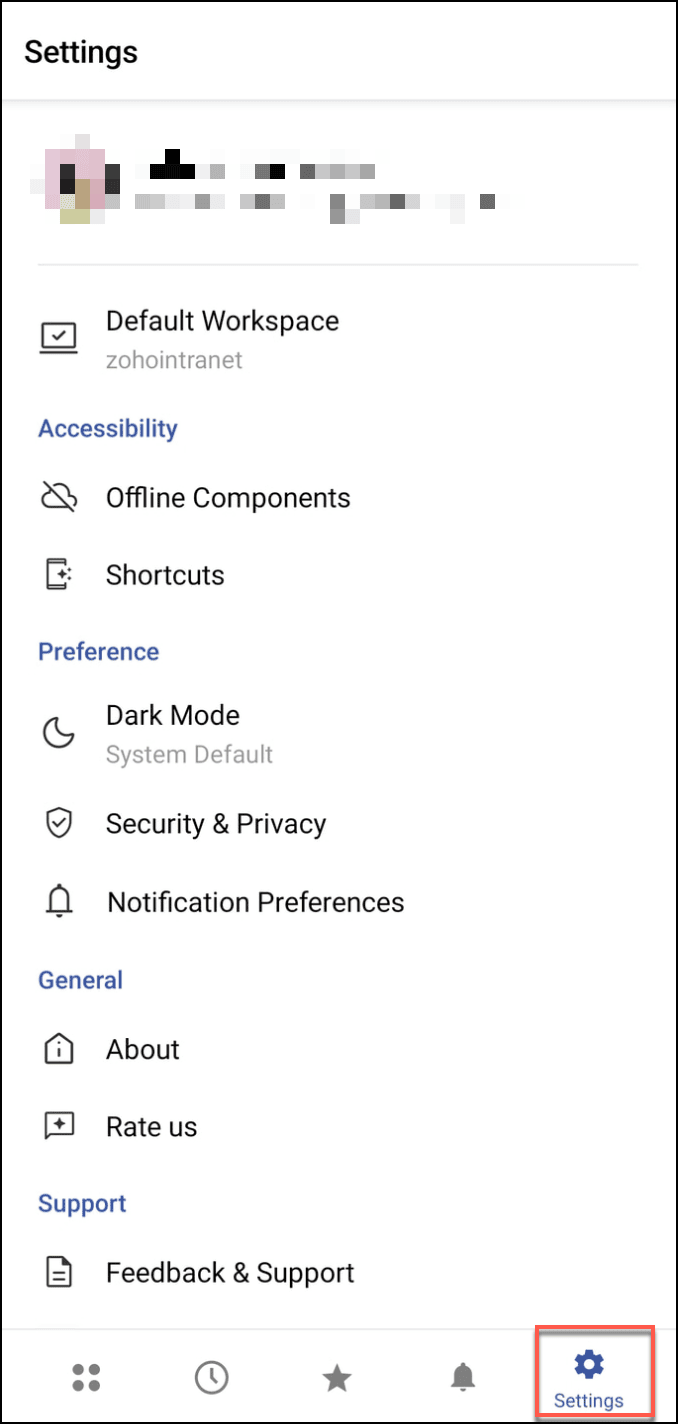Open the About page
Image resolution: width=678 pixels, height=1424 pixels.
(x=143, y=1049)
